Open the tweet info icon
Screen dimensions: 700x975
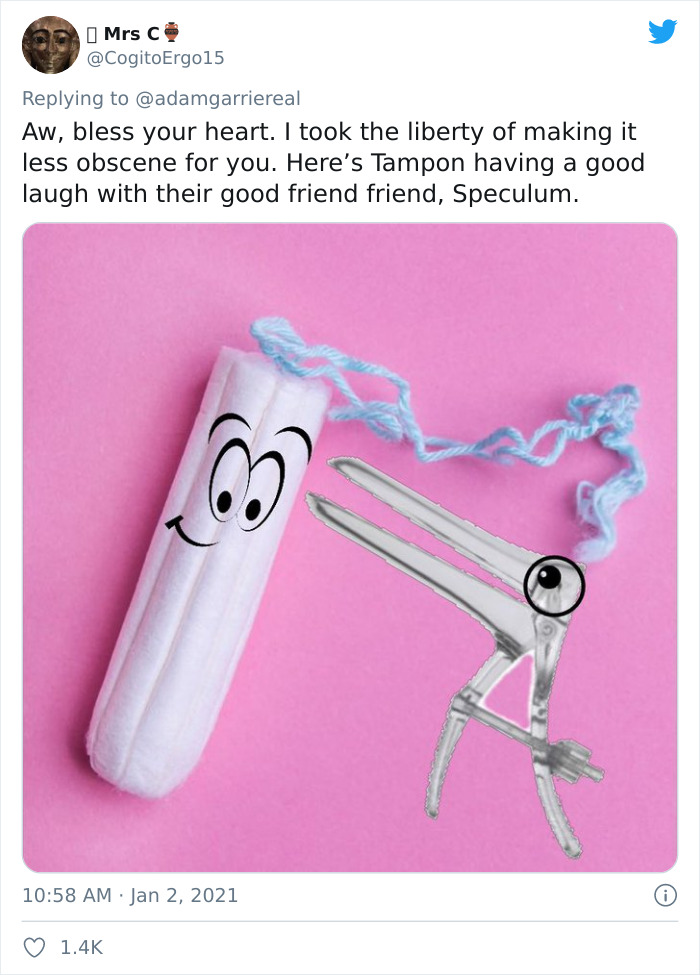[664, 896]
